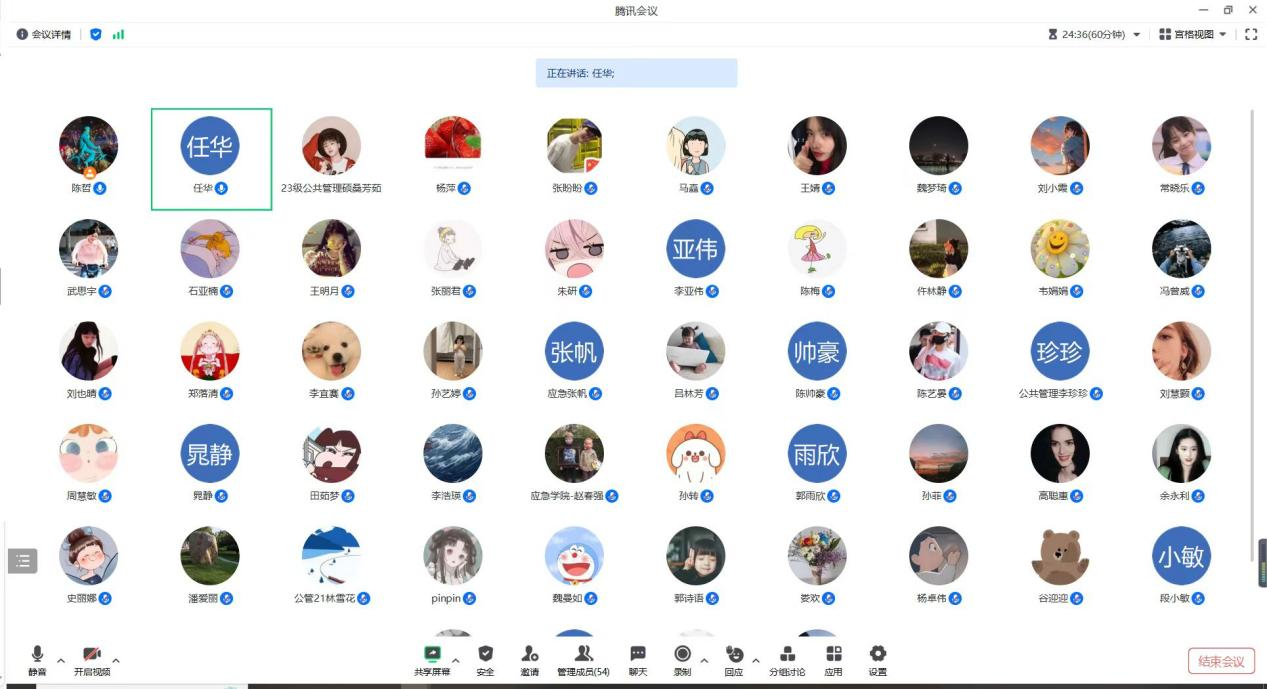Open 回应 reactions
Image resolution: width=1267 pixels, height=689 pixels.
tap(734, 660)
